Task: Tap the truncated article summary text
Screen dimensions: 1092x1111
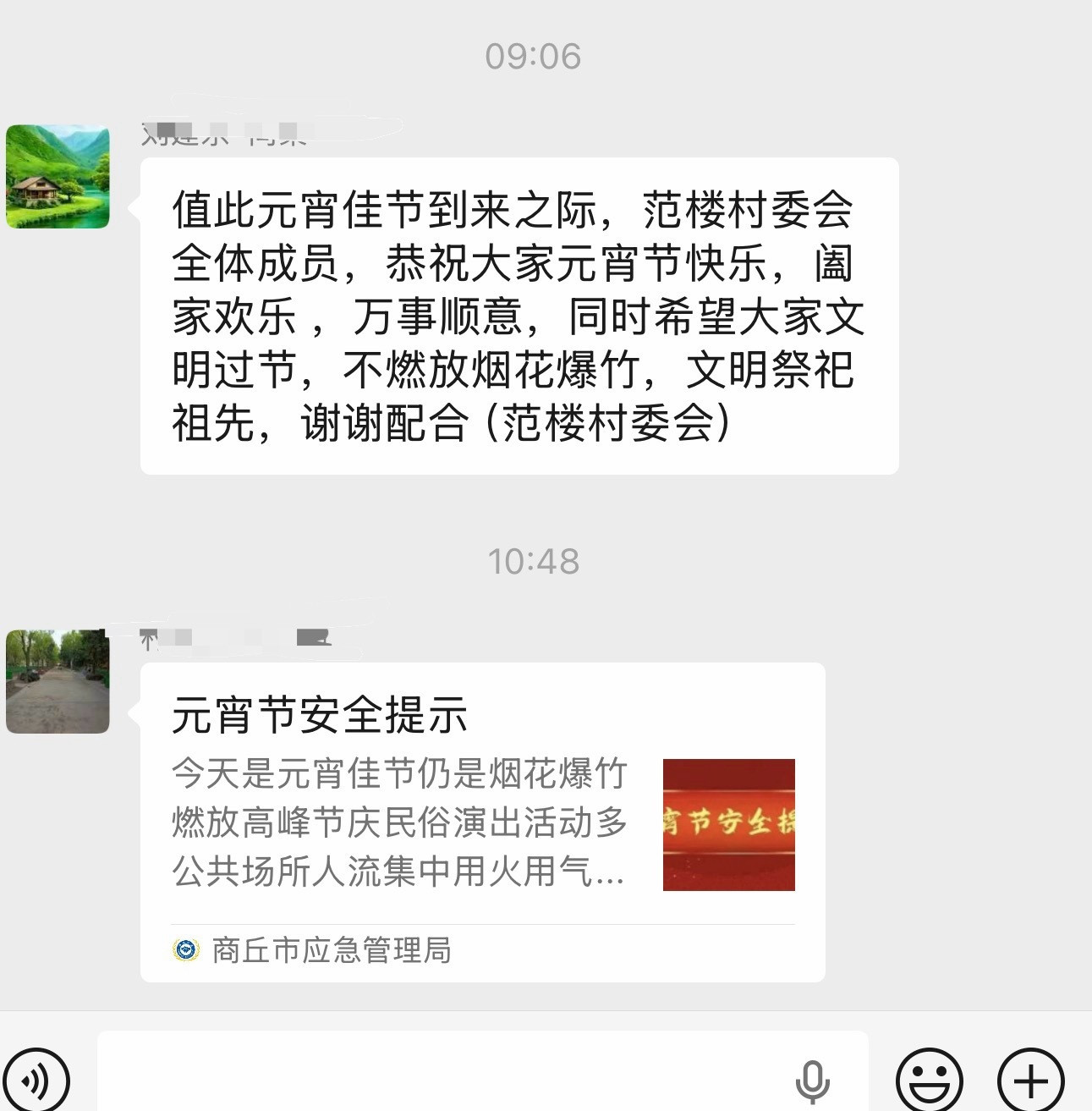Action: point(398,823)
